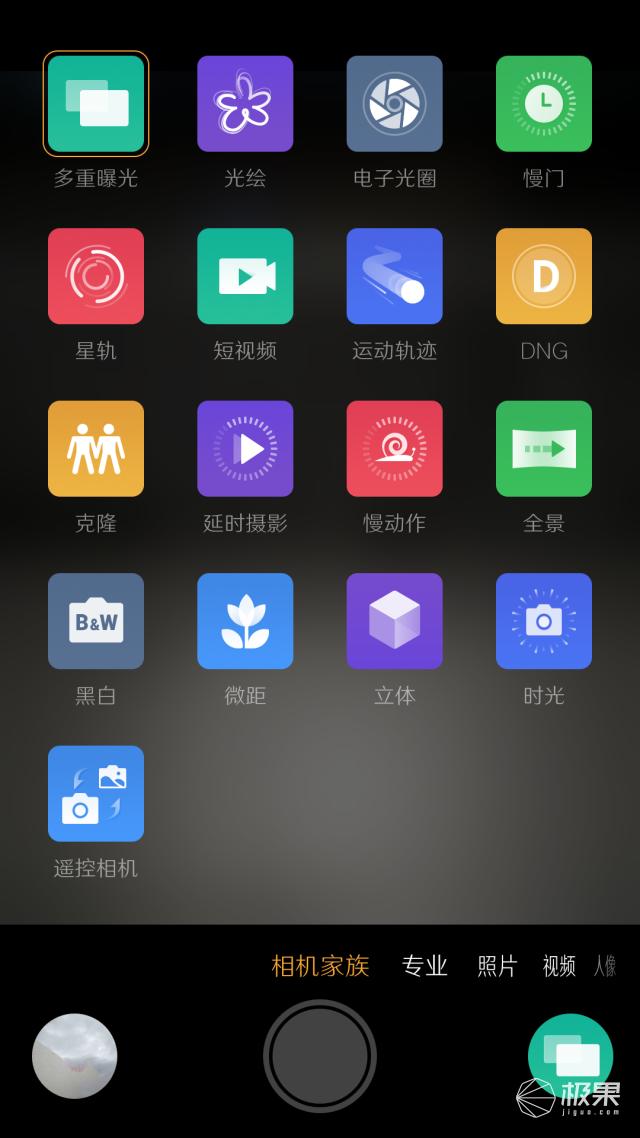
Task: Choose the 电子光圈 mode
Action: tap(394, 104)
